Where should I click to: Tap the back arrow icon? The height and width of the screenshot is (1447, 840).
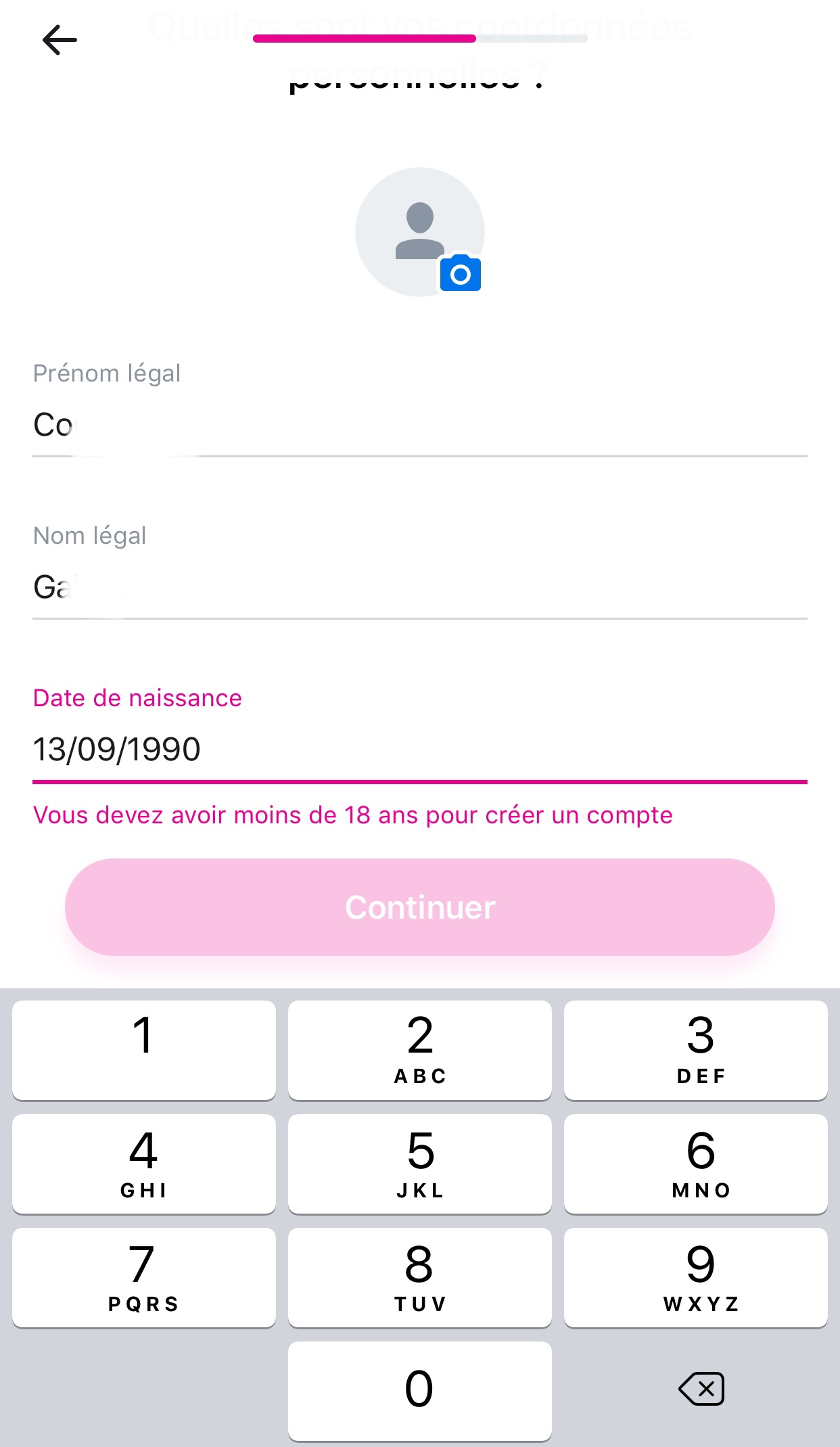(x=60, y=40)
